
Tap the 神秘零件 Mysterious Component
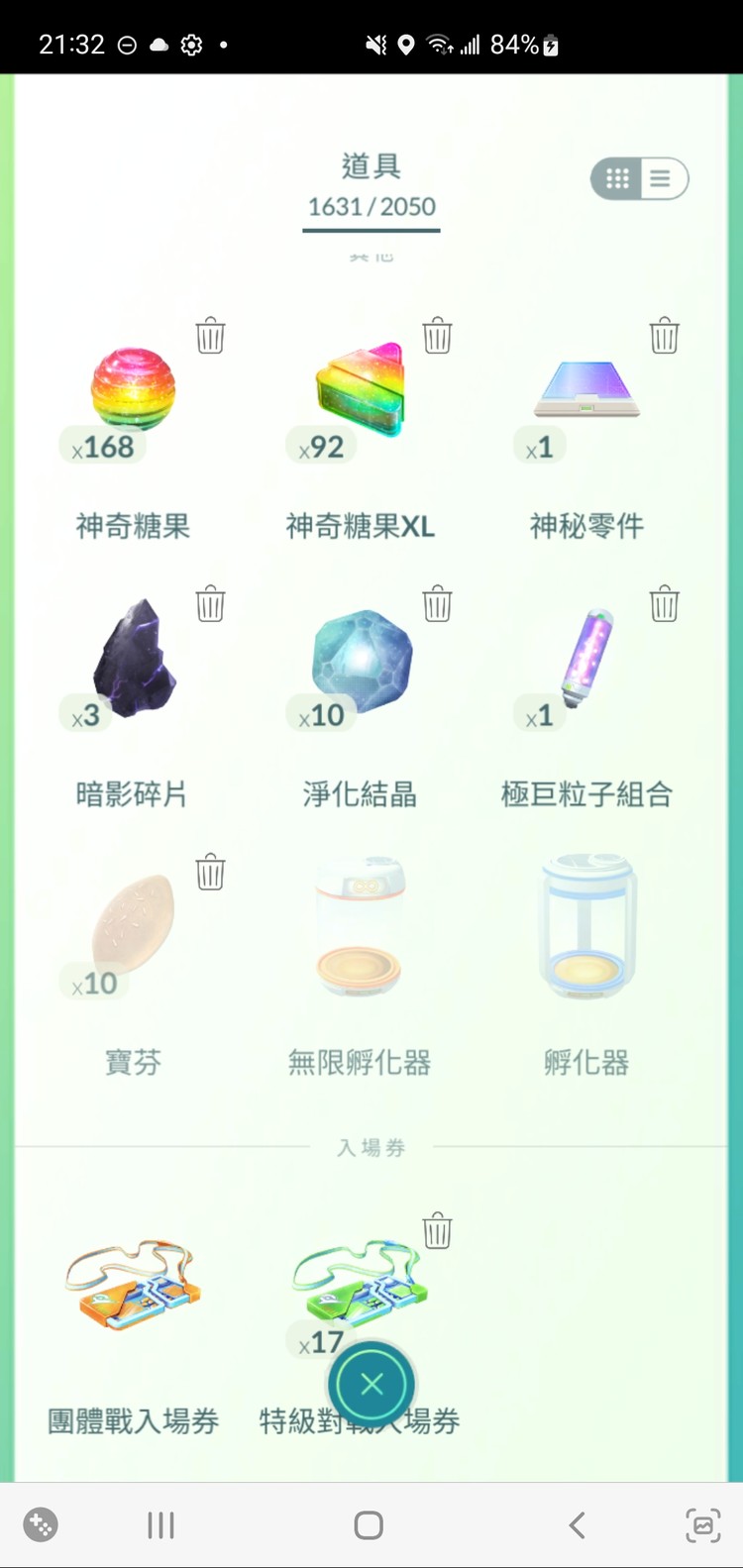(x=584, y=389)
